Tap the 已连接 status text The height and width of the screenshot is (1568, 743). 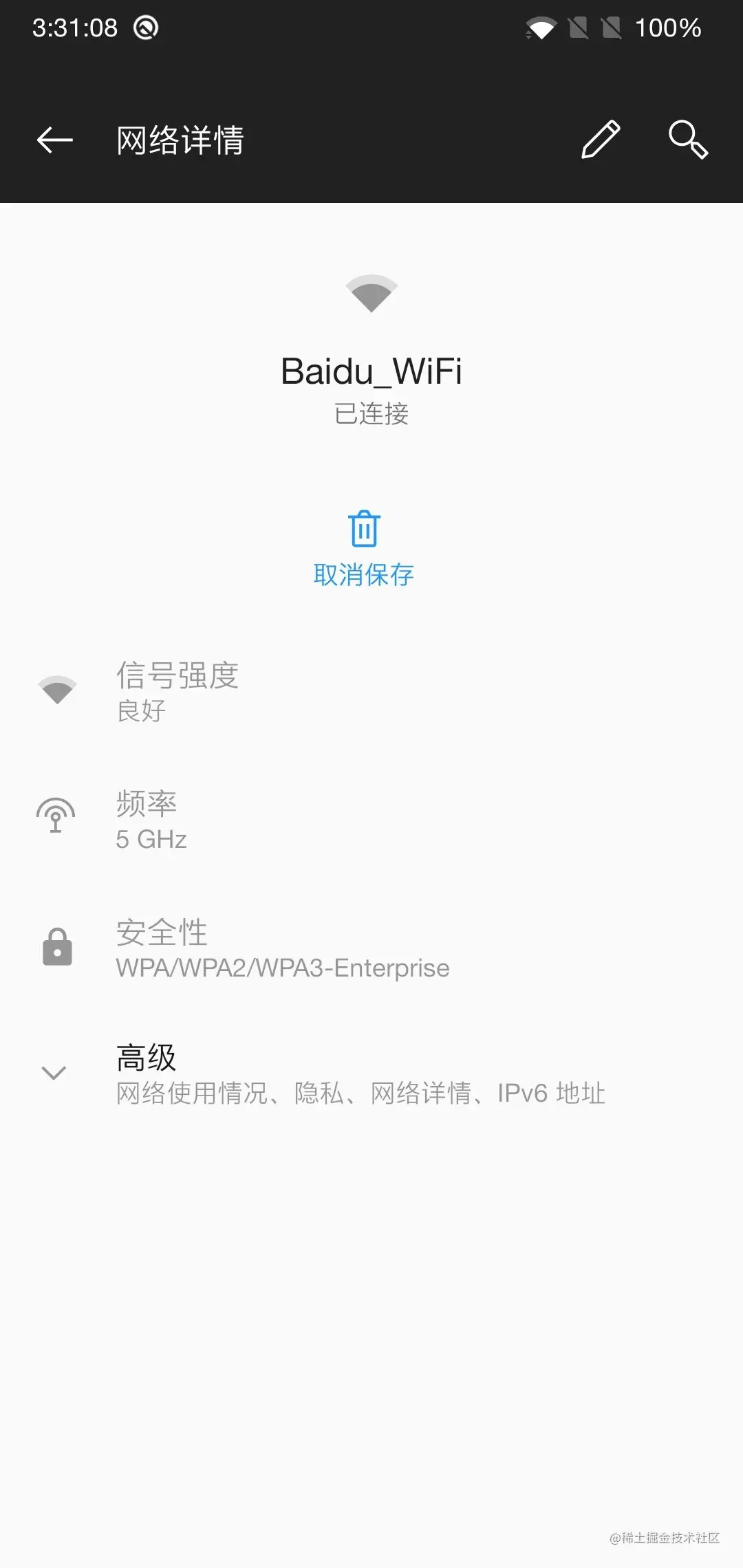coord(371,413)
